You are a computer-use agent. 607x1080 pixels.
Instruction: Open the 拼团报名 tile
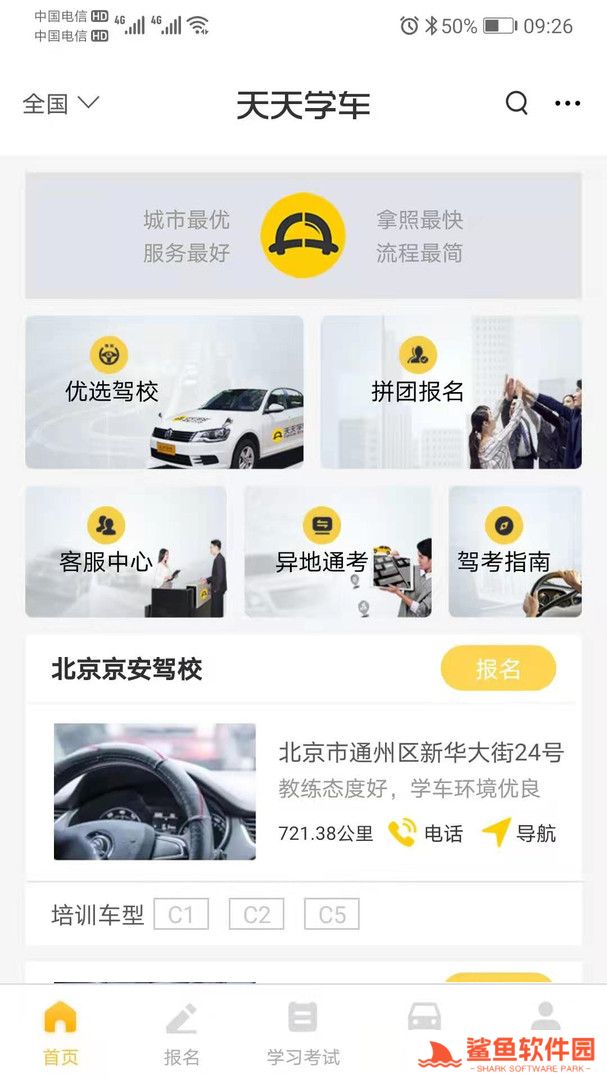point(451,392)
